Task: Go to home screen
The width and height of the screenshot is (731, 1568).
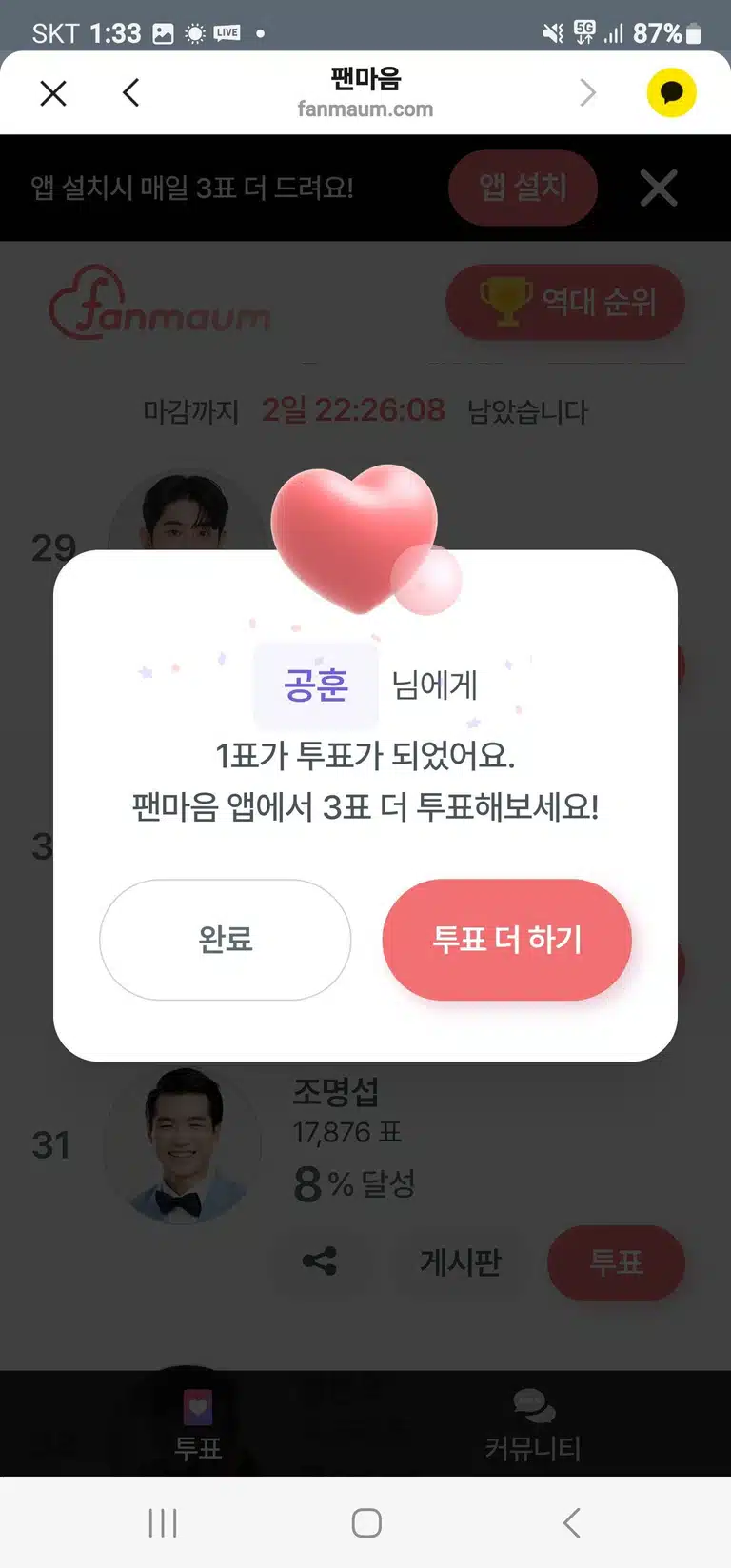Action: pyautogui.click(x=366, y=1522)
